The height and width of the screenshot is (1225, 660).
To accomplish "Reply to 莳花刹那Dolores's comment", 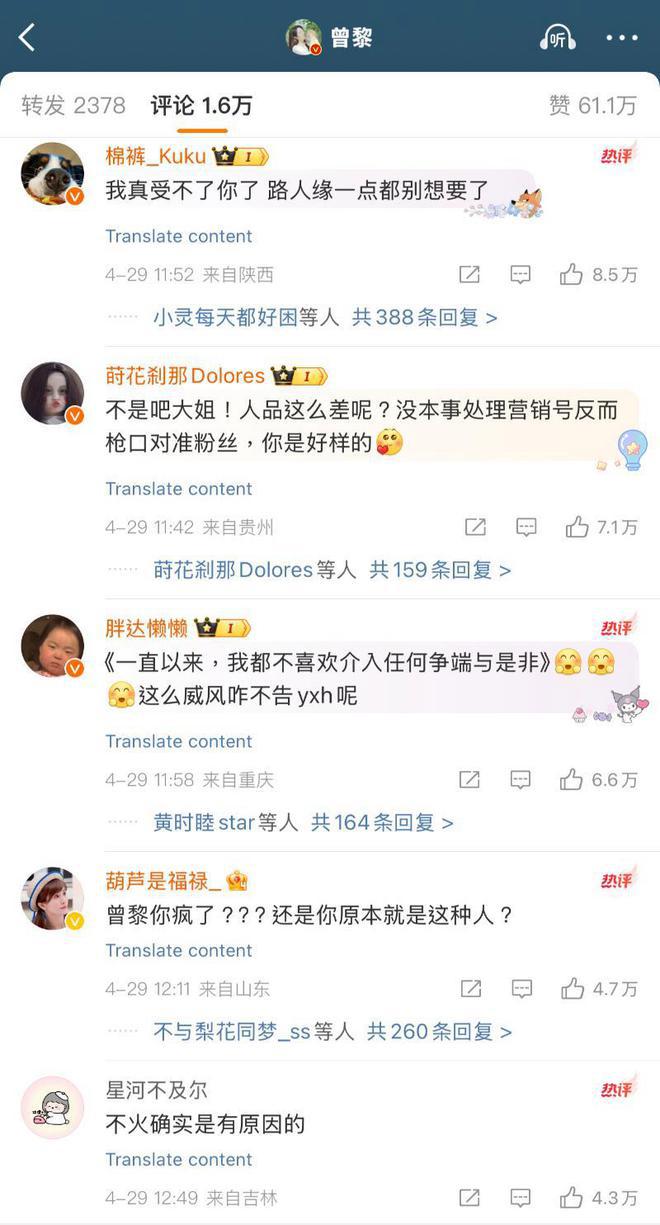I will [x=526, y=527].
